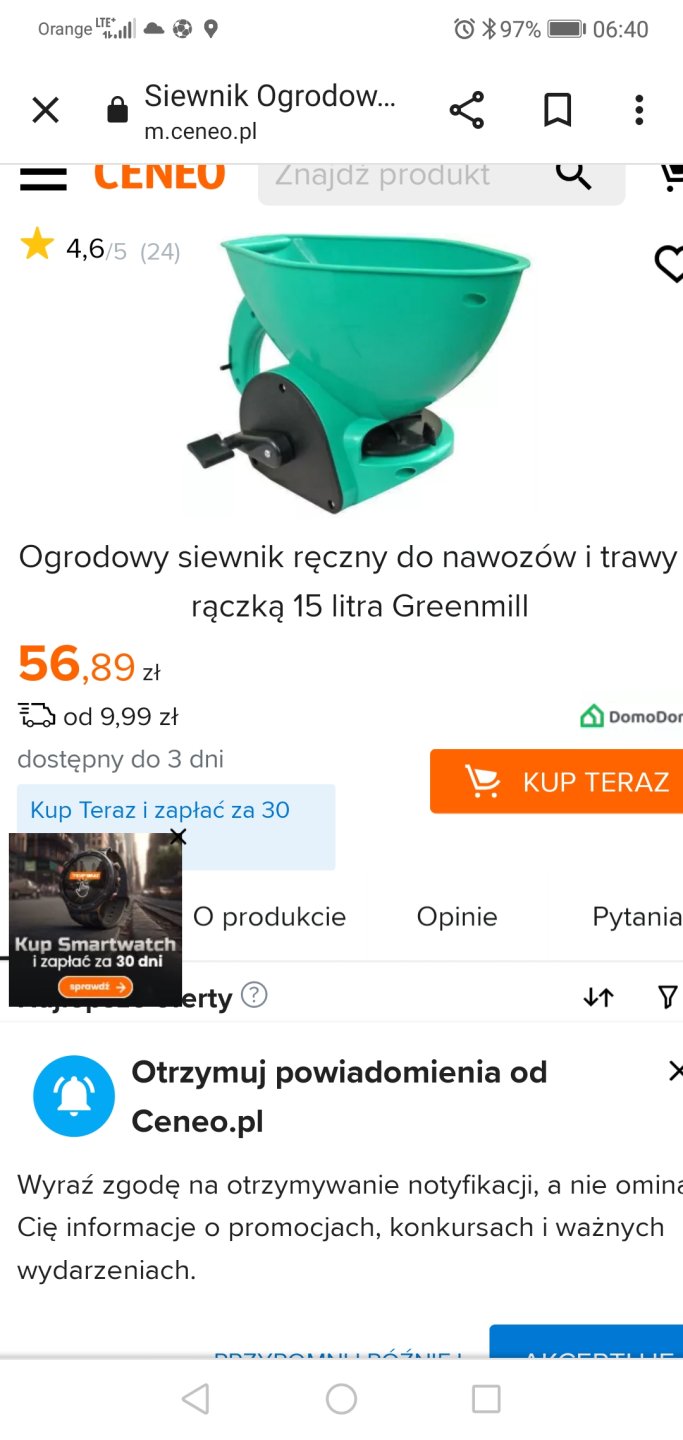Open the filter offers funnel icon
Screen dimensions: 683x1440
click(667, 997)
